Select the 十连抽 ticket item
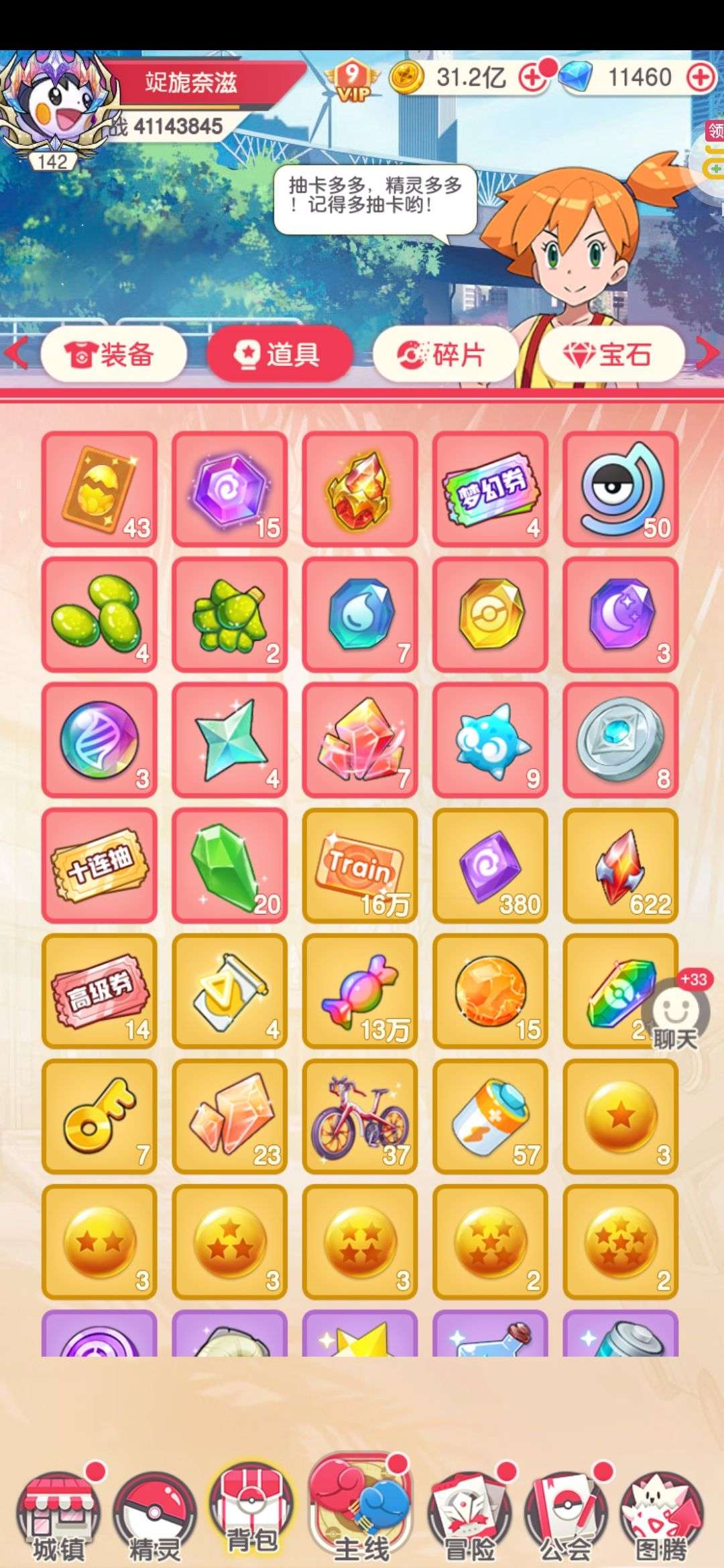Screen dimensions: 724x1568 tap(99, 864)
